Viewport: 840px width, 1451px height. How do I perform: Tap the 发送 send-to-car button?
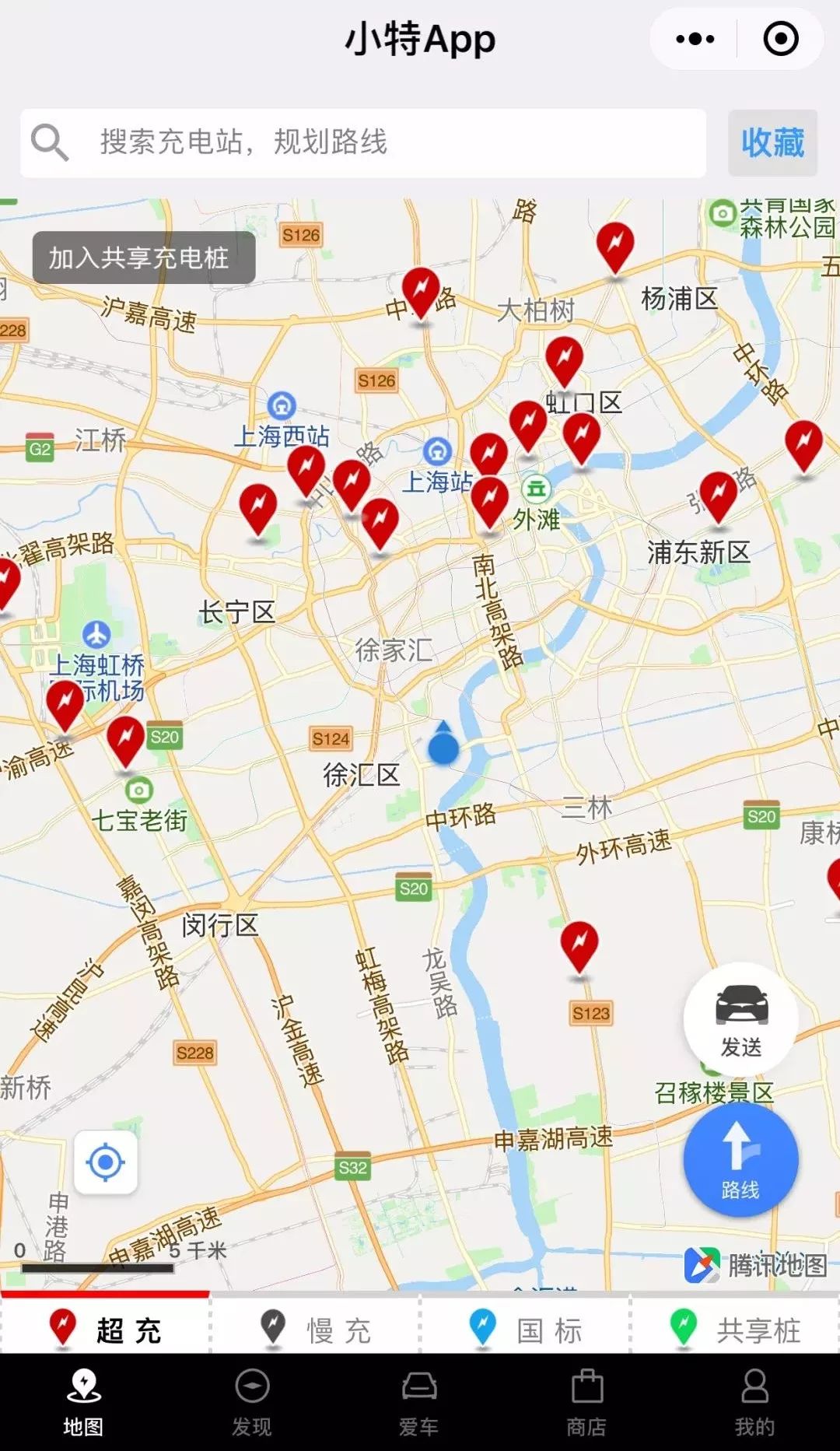click(x=740, y=1019)
